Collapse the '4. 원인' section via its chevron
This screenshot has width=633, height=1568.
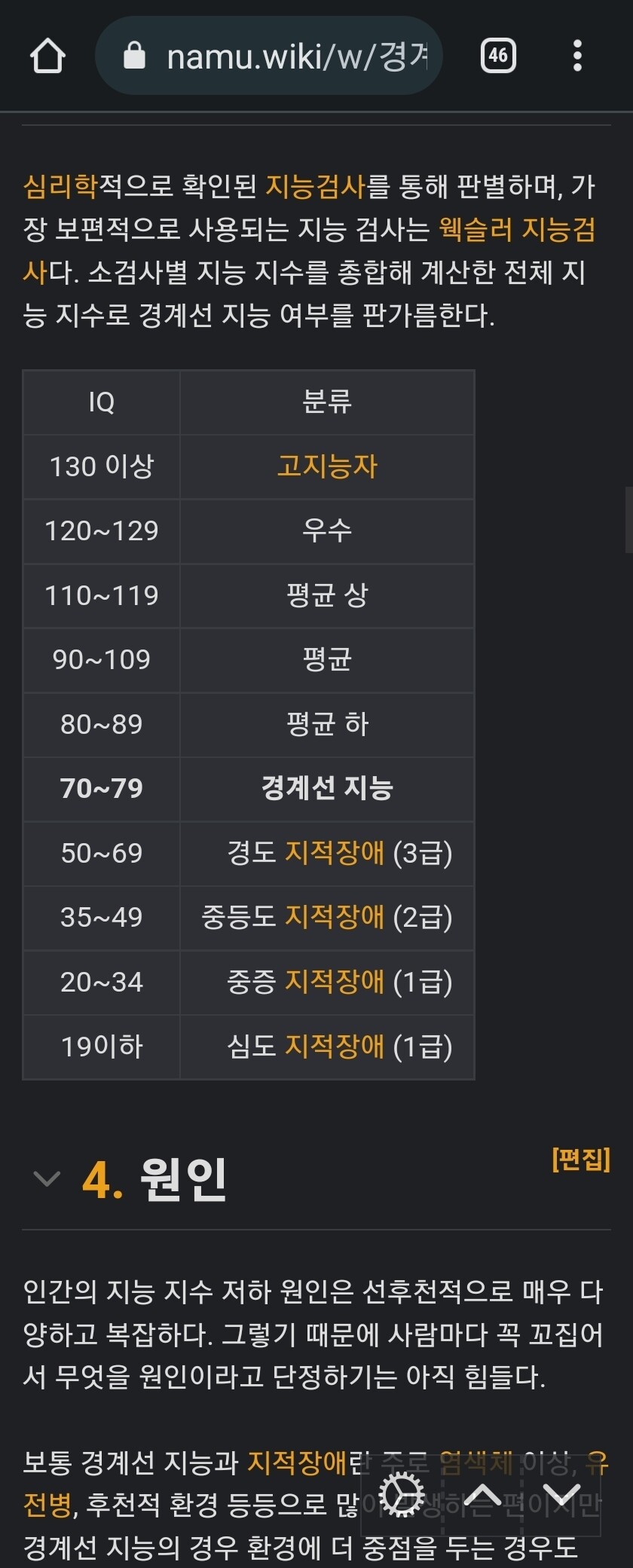(47, 1180)
